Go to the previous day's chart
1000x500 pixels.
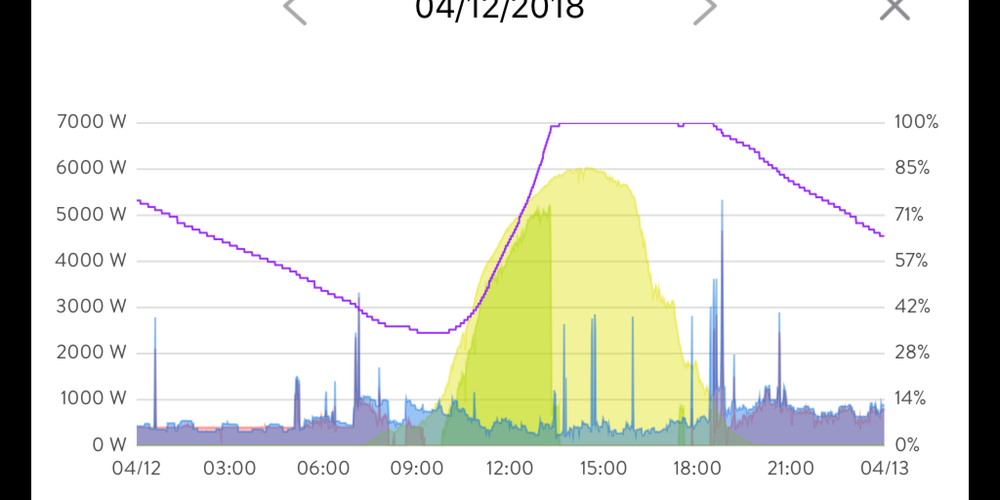[294, 9]
